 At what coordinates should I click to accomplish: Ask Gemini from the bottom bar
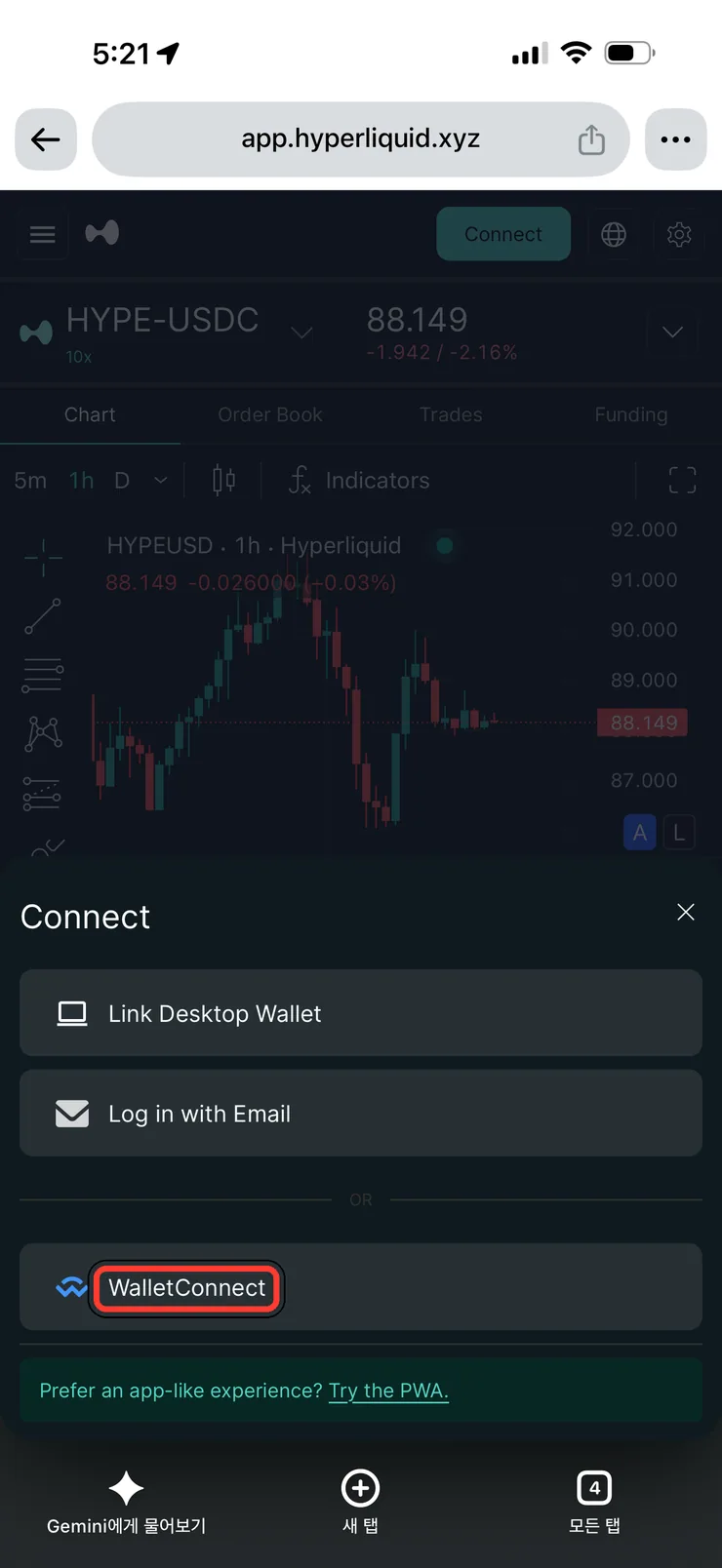click(x=127, y=1503)
